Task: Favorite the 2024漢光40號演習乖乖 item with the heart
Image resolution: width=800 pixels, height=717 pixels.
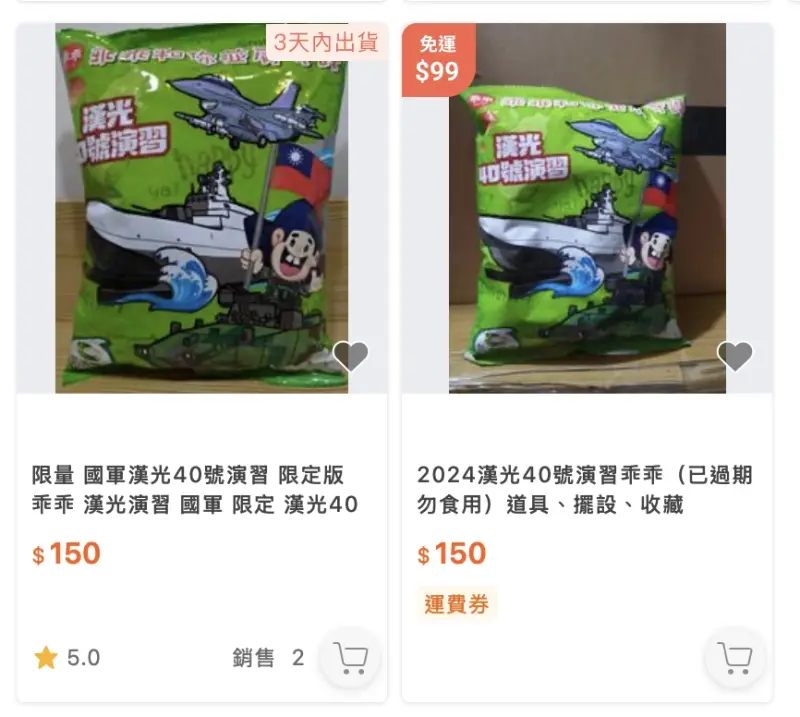Action: point(735,355)
